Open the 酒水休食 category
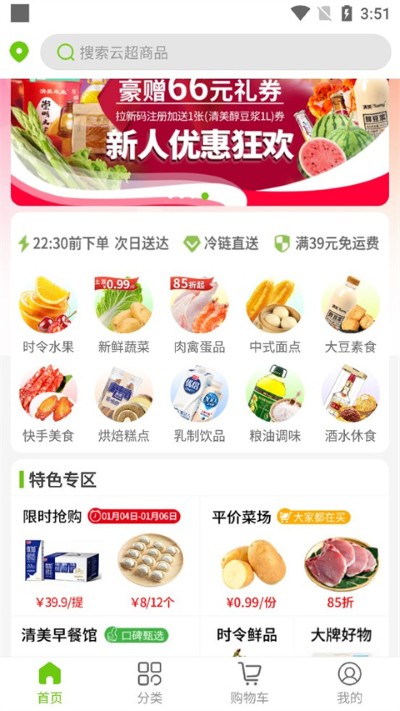Image resolution: width=400 pixels, height=711 pixels. [351, 404]
